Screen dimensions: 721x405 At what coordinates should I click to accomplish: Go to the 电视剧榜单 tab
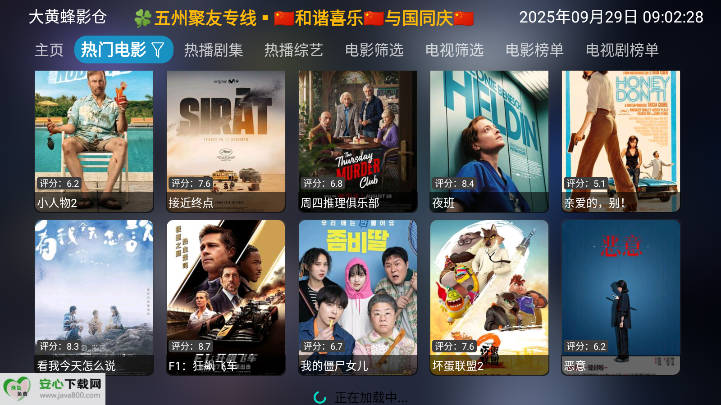click(x=622, y=50)
